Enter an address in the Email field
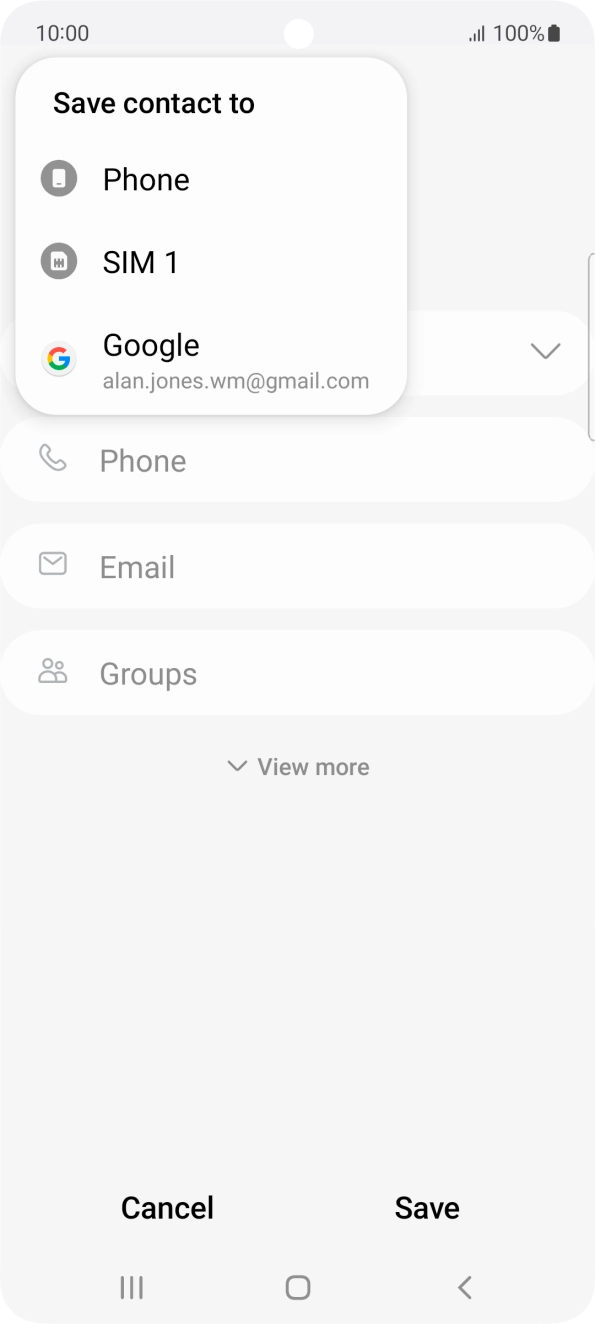The image size is (595, 1324). pos(297,567)
